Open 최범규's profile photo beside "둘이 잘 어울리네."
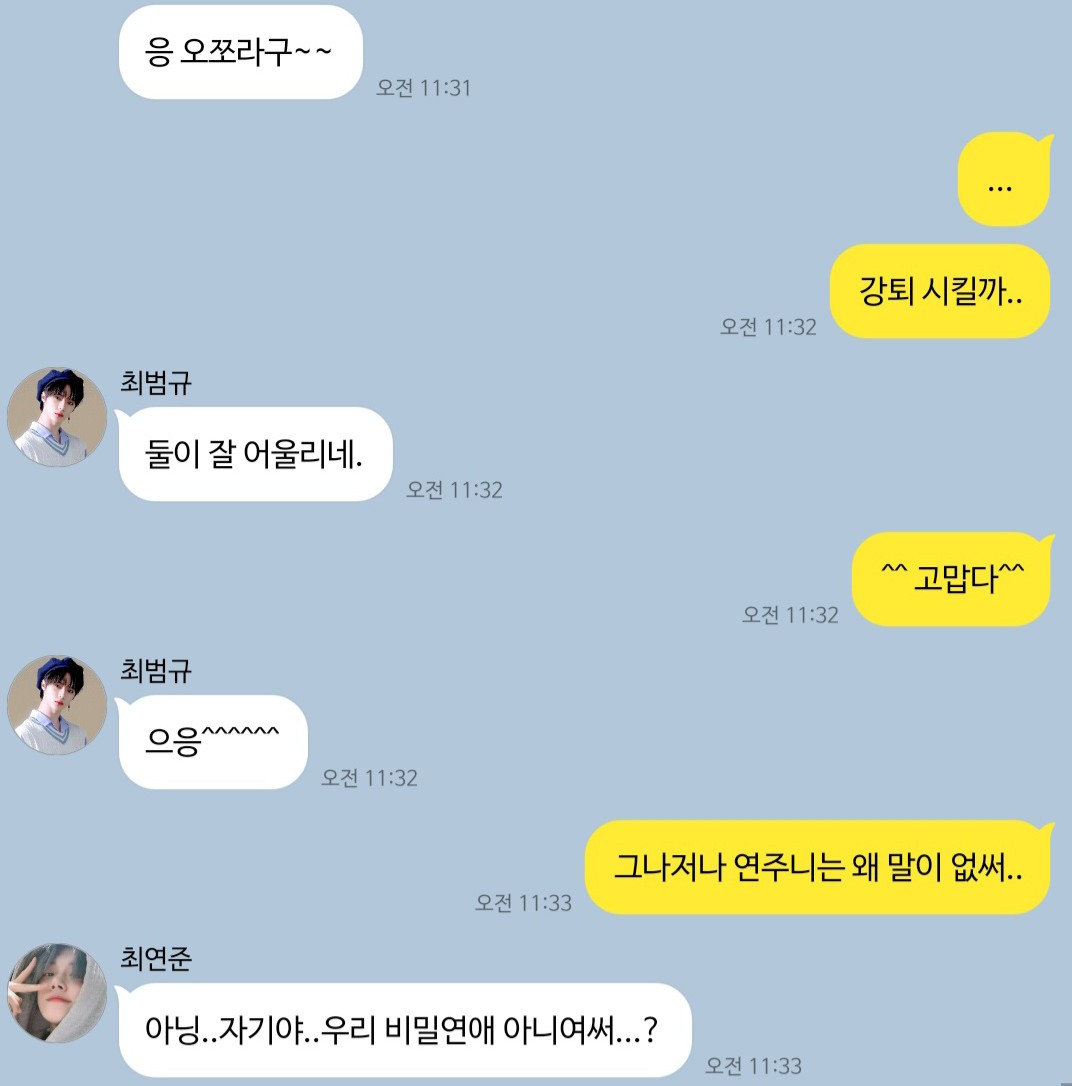Screen dimensions: 1072x1086 pyautogui.click(x=56, y=417)
